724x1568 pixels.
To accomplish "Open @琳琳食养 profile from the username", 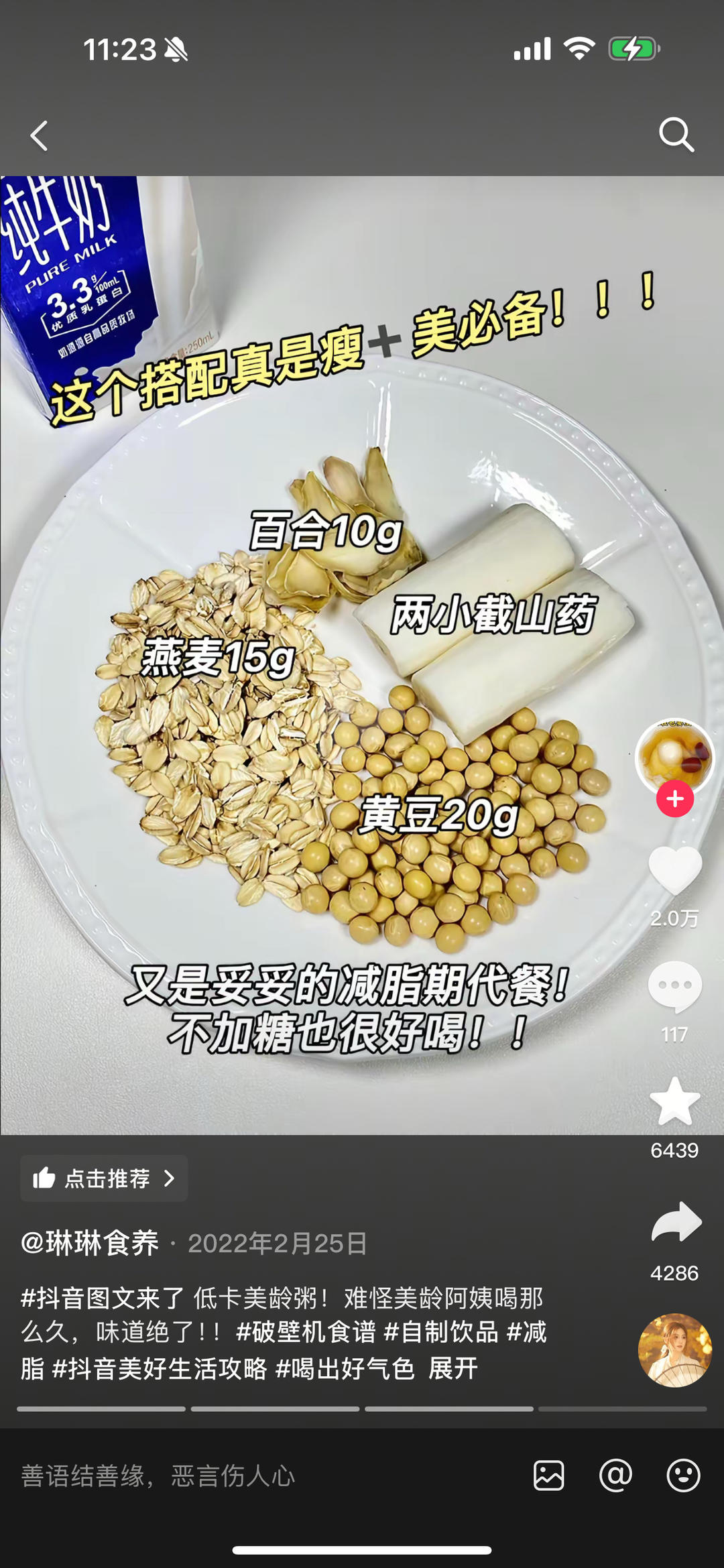I will pyautogui.click(x=90, y=1243).
